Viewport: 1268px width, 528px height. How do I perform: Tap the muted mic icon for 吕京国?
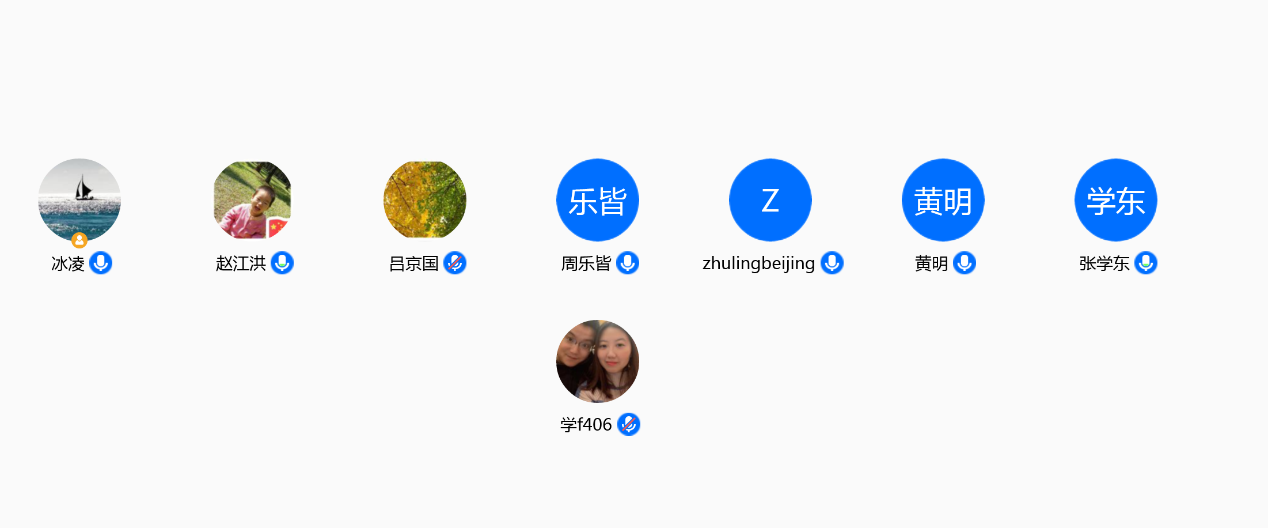tap(455, 263)
